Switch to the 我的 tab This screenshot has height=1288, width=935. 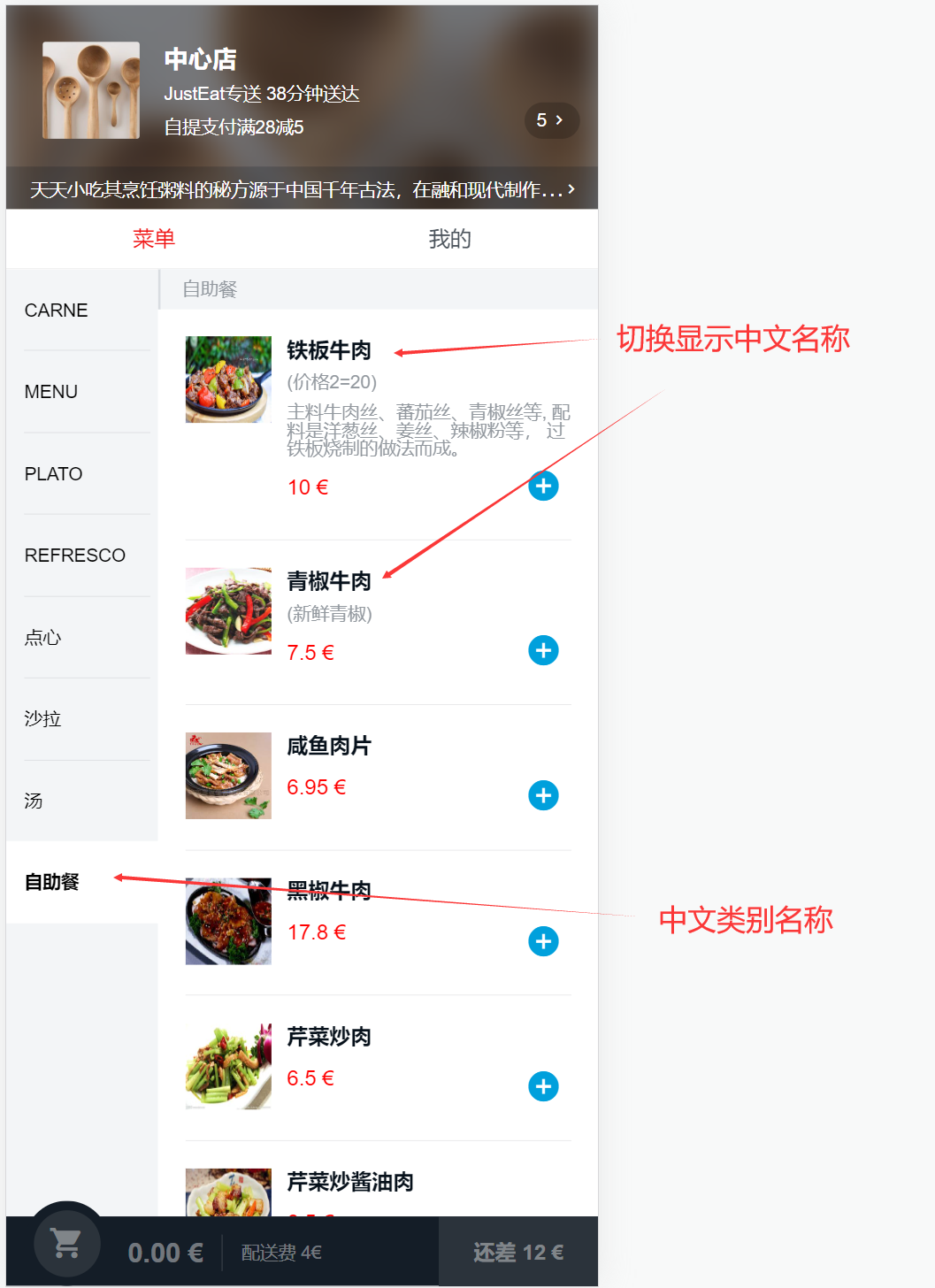point(449,239)
